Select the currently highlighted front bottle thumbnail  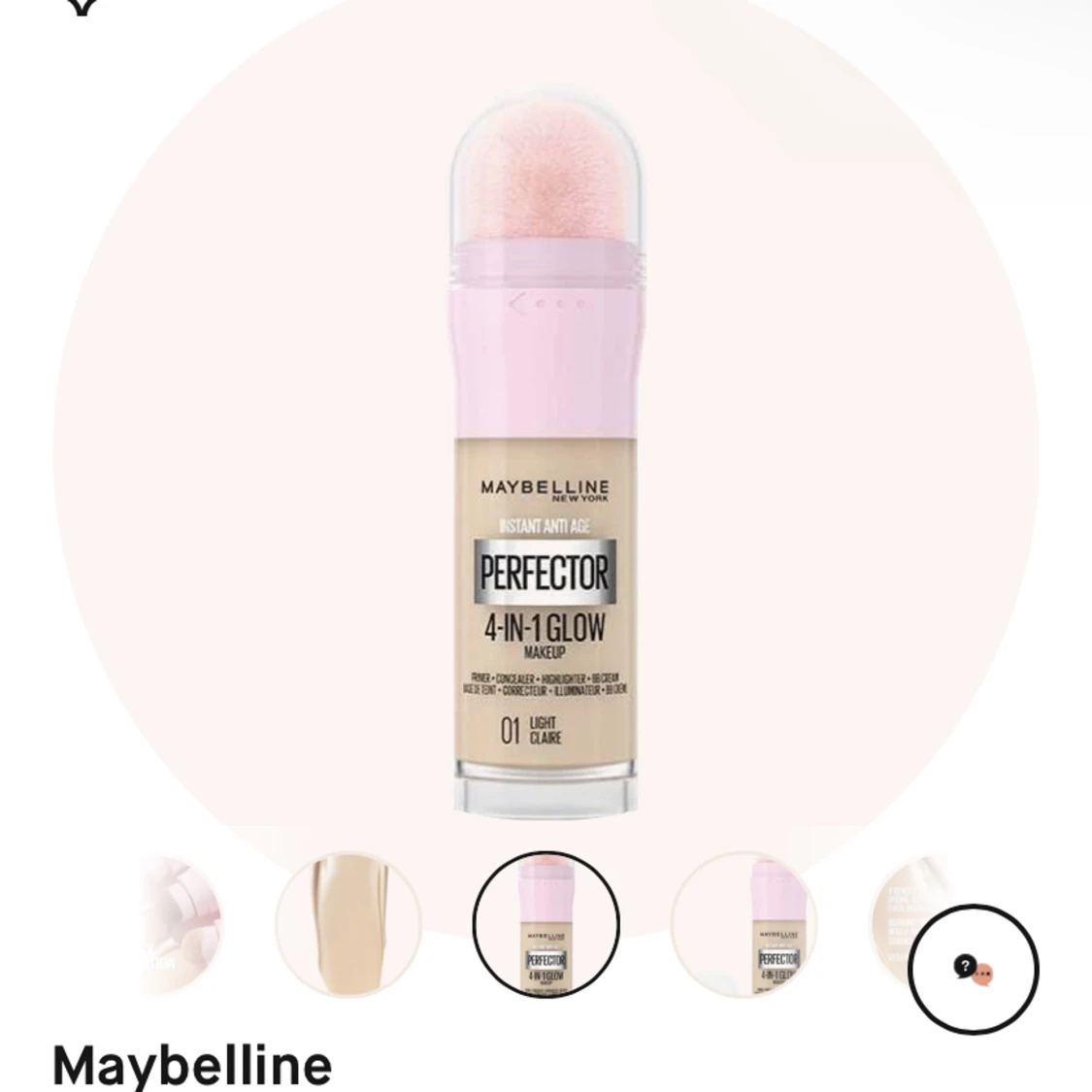(546, 924)
